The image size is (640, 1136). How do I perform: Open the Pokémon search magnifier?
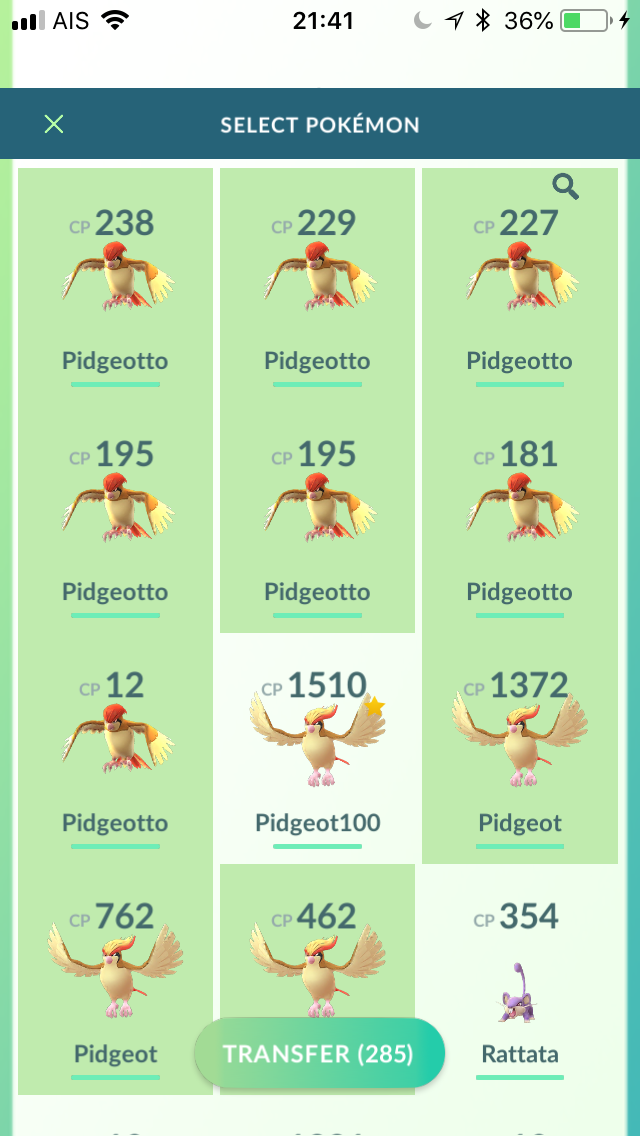pyautogui.click(x=565, y=187)
